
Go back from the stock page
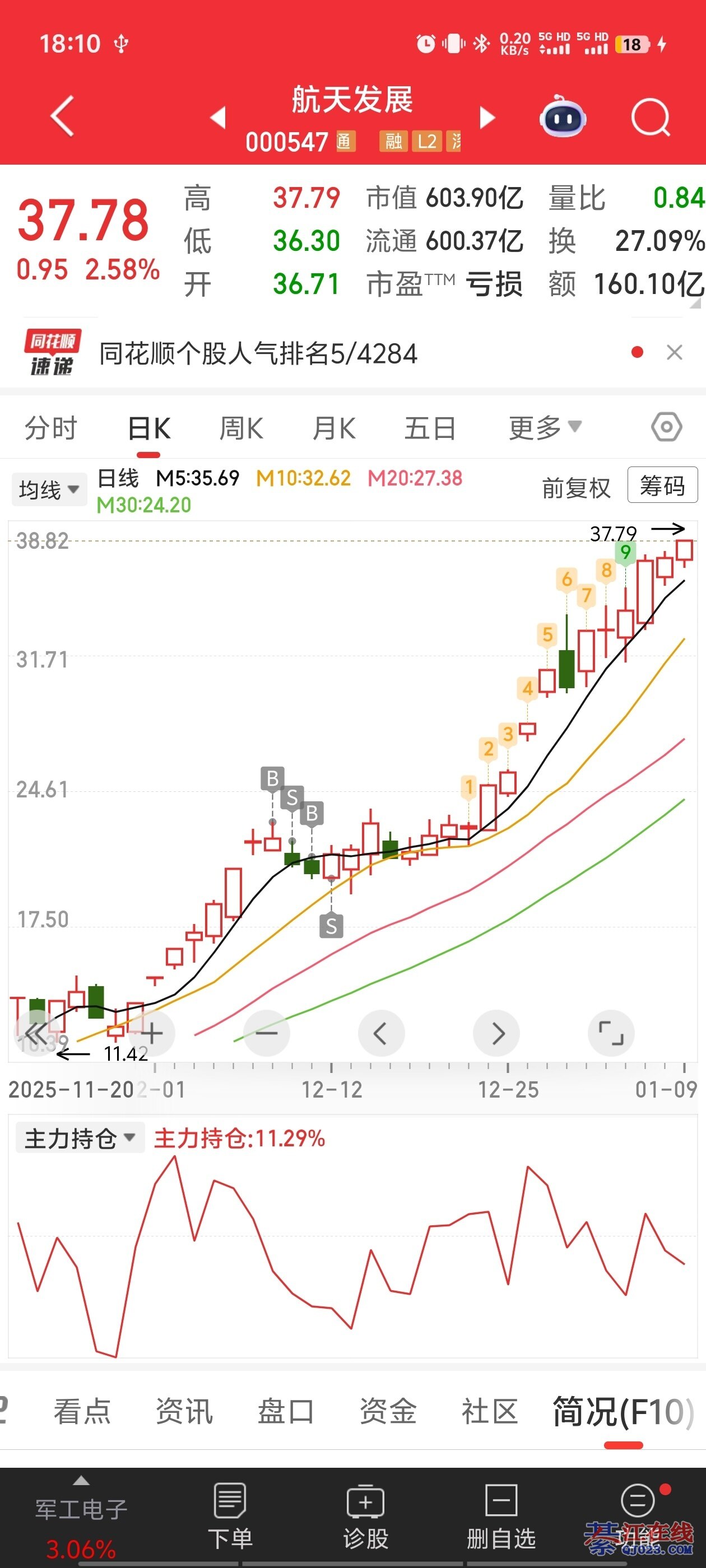coord(62,116)
